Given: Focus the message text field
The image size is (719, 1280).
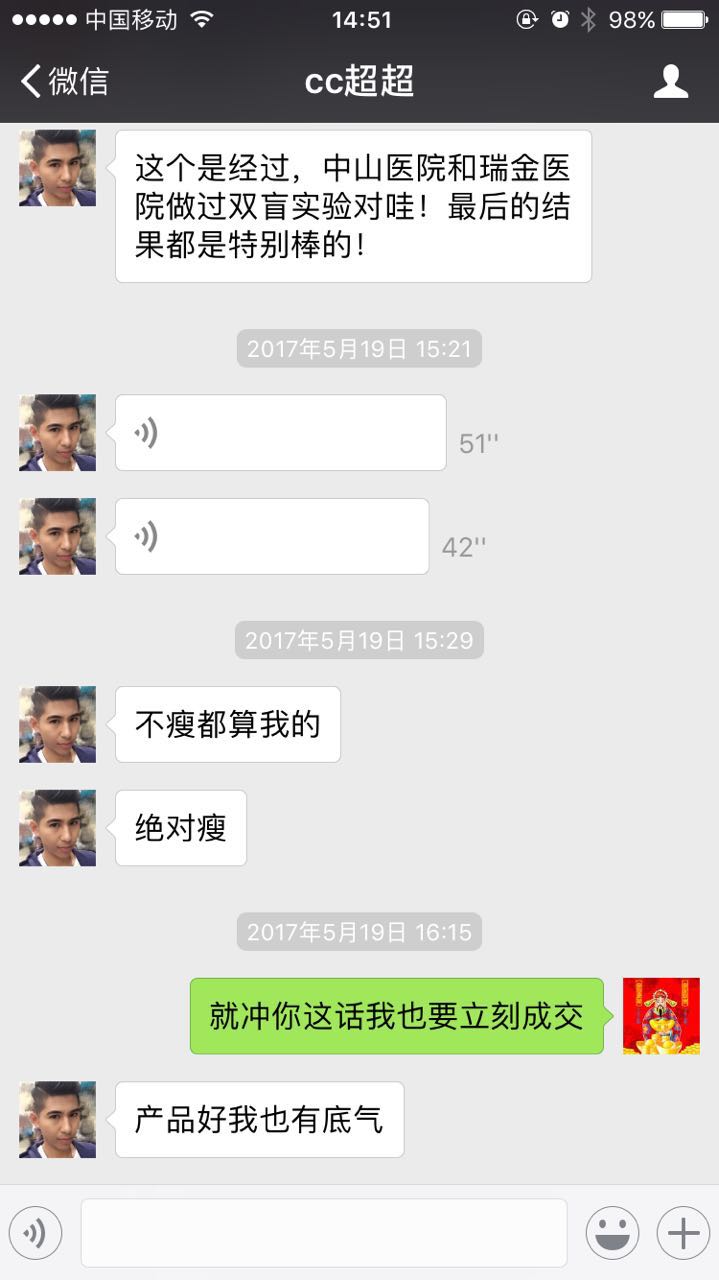Looking at the screenshot, I should click(x=324, y=1233).
